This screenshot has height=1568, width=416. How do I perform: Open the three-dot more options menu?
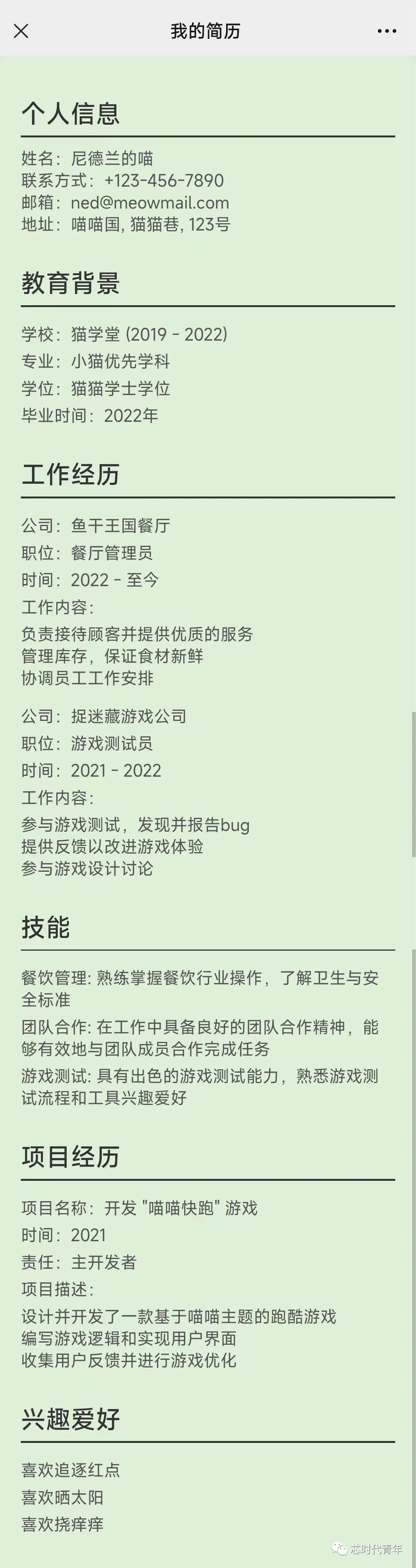387,31
